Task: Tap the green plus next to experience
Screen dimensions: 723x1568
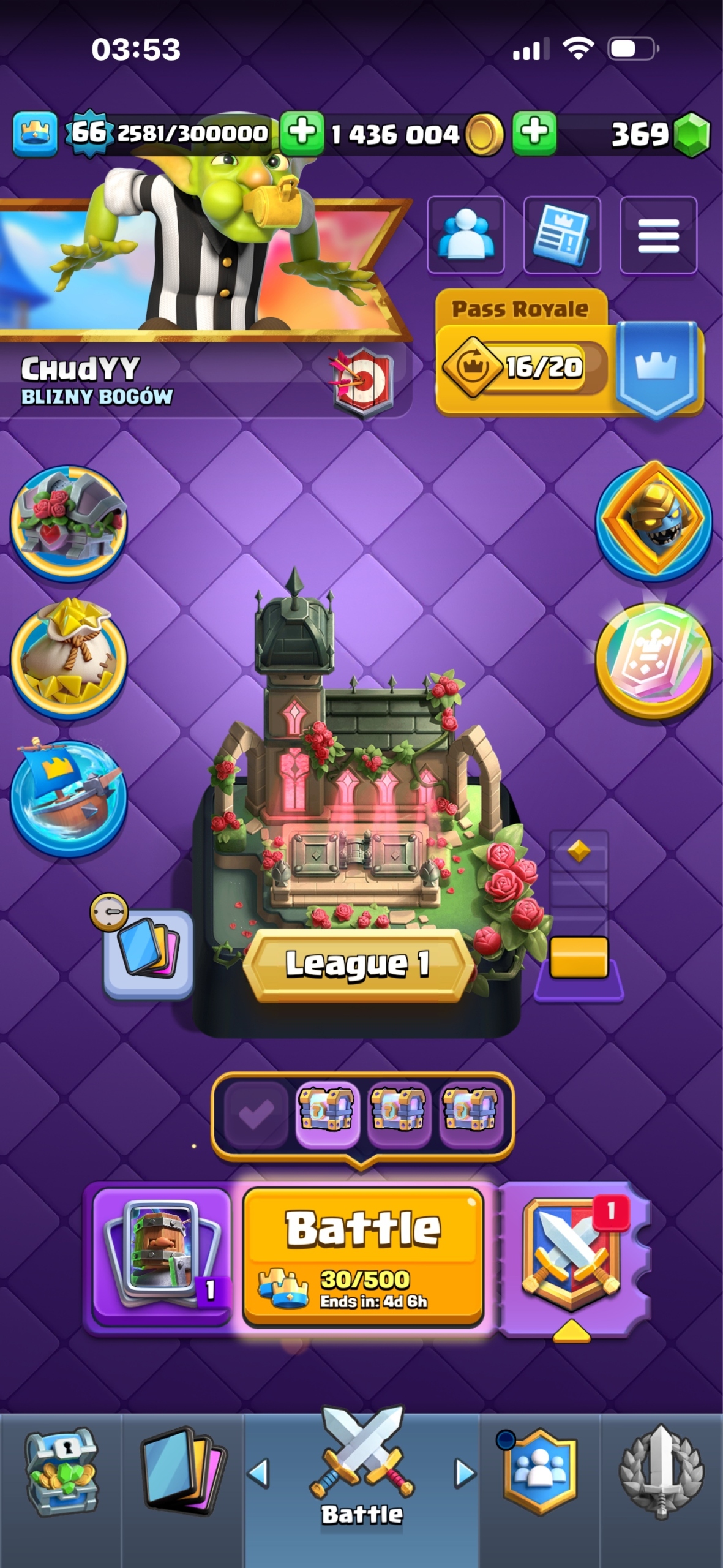Action: pyautogui.click(x=302, y=132)
